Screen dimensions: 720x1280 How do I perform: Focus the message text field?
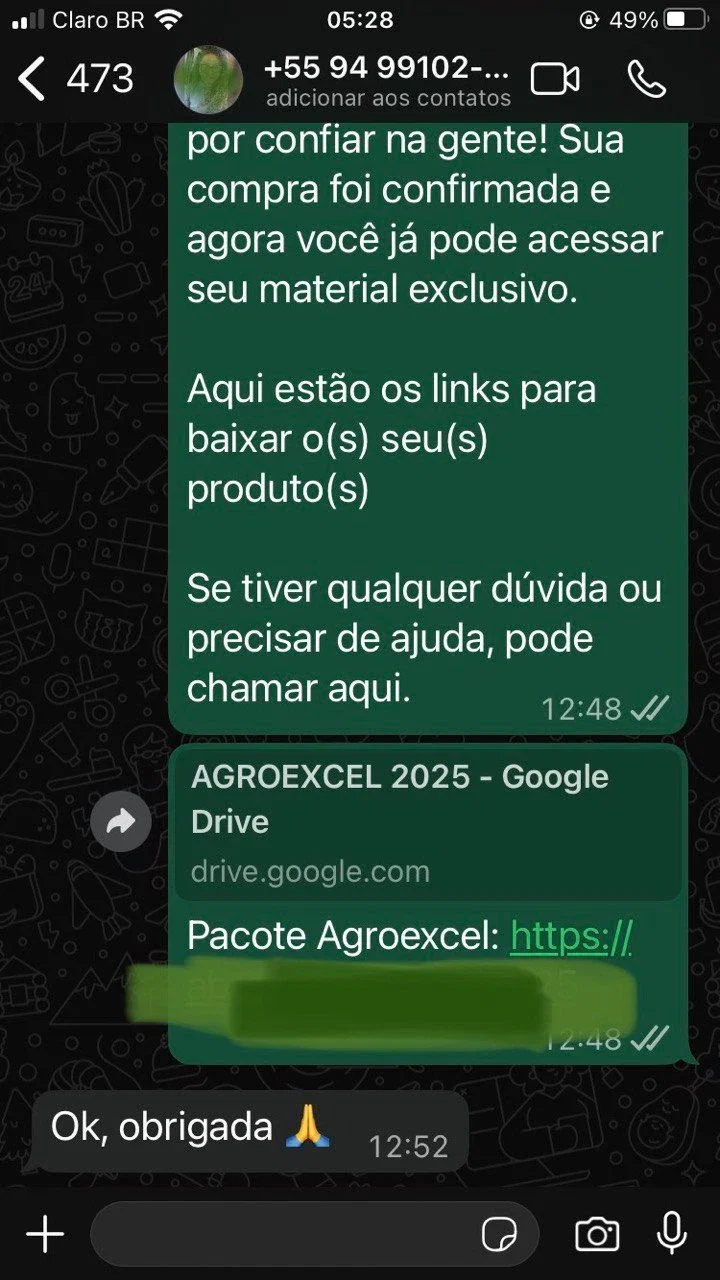click(x=285, y=1234)
